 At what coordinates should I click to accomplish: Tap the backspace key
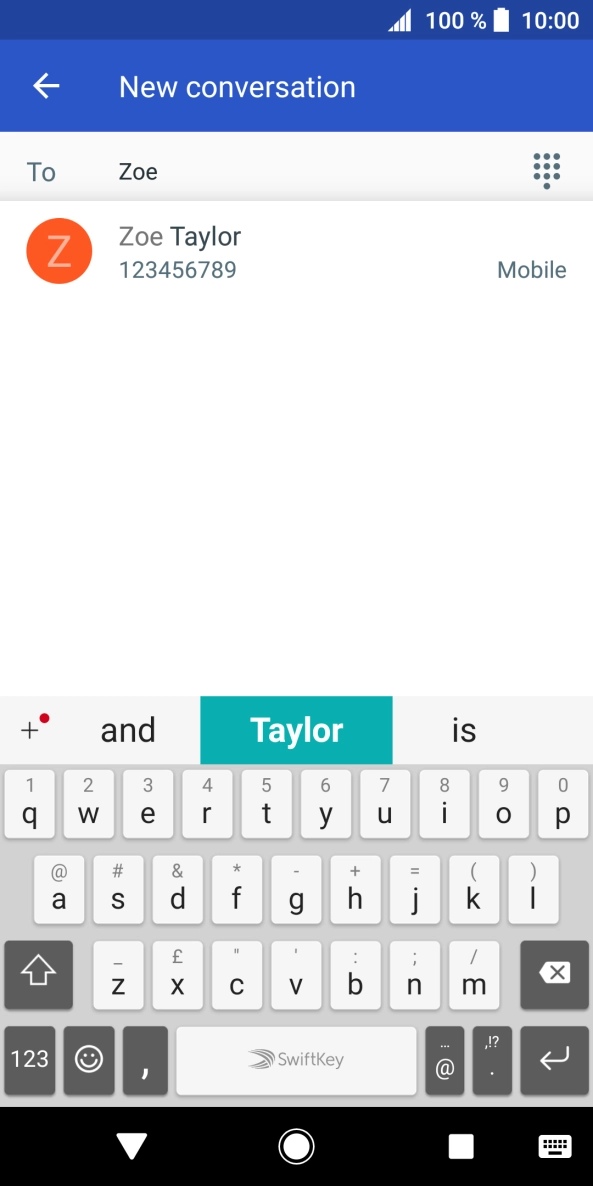click(554, 974)
